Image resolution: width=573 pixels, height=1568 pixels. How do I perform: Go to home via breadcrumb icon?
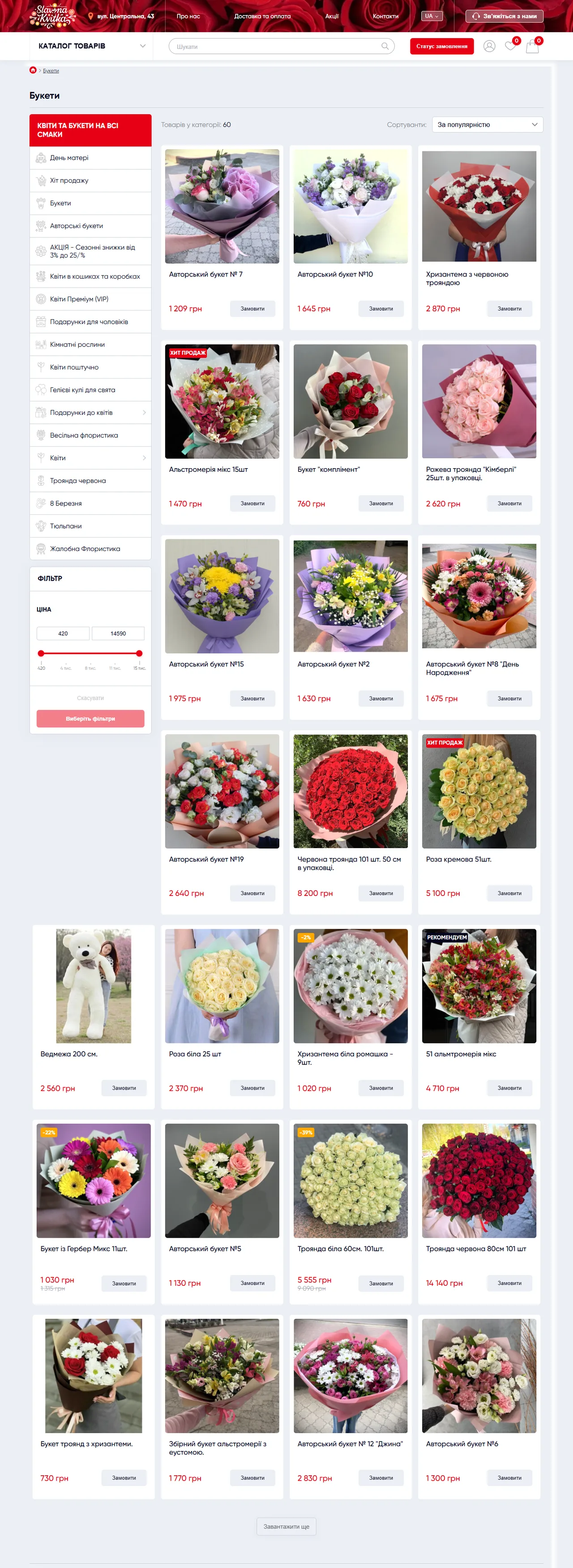pos(33,70)
